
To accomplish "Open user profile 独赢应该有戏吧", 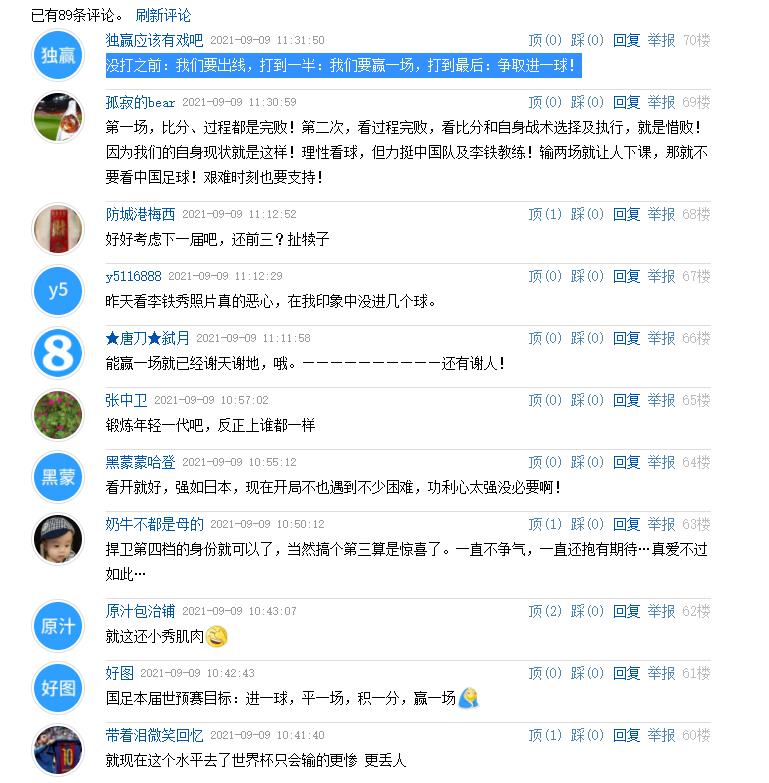I will point(154,40).
